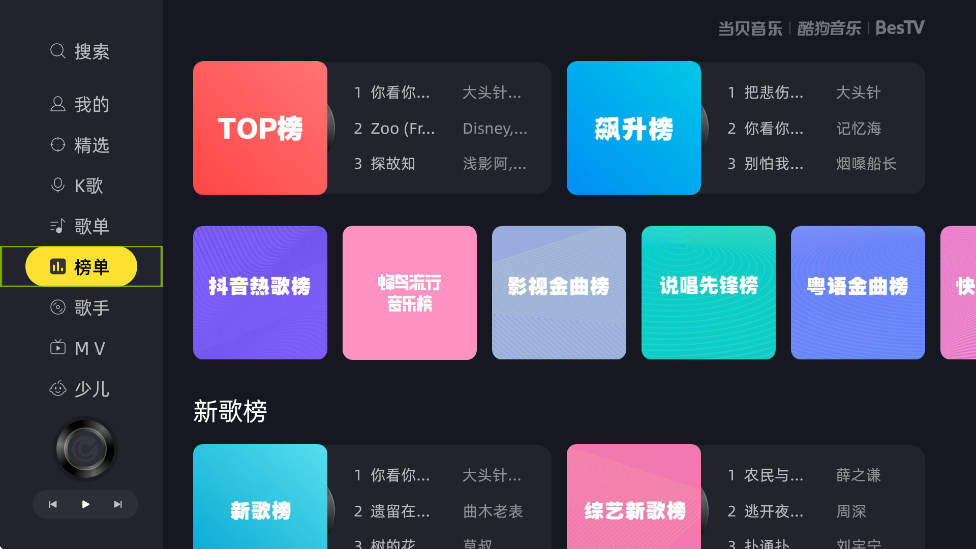Image resolution: width=976 pixels, height=549 pixels.
Task: Open 粤语金曲榜 chart tile
Action: (x=857, y=292)
